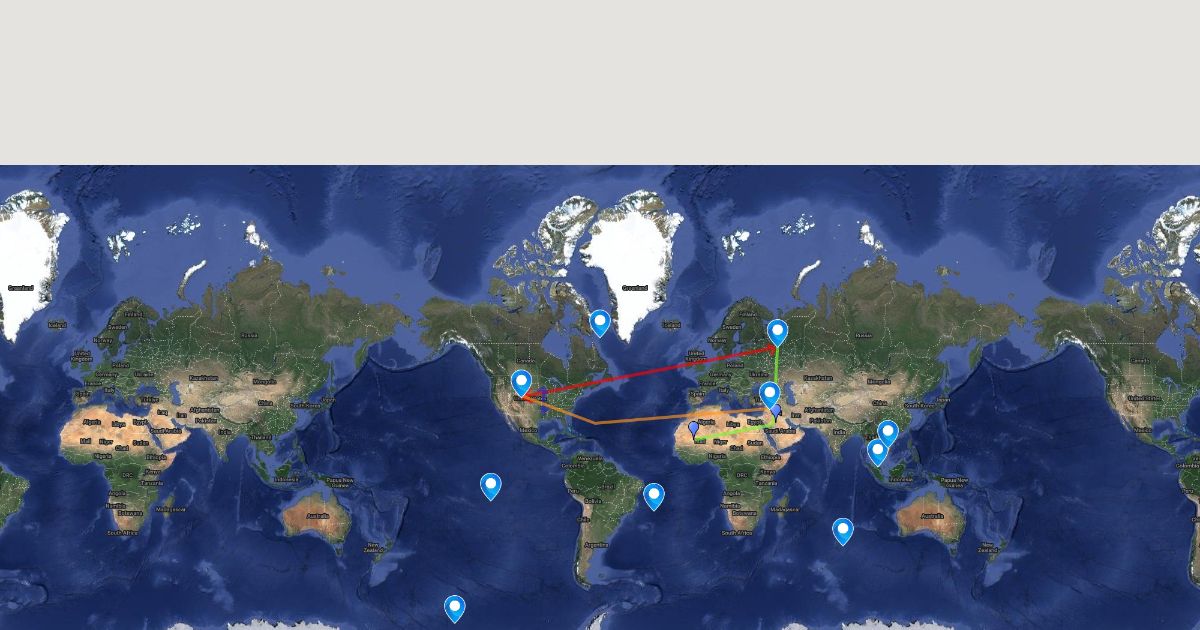The height and width of the screenshot is (630, 1200).
Task: Select the small blue pin over Mali
Action: [x=693, y=429]
